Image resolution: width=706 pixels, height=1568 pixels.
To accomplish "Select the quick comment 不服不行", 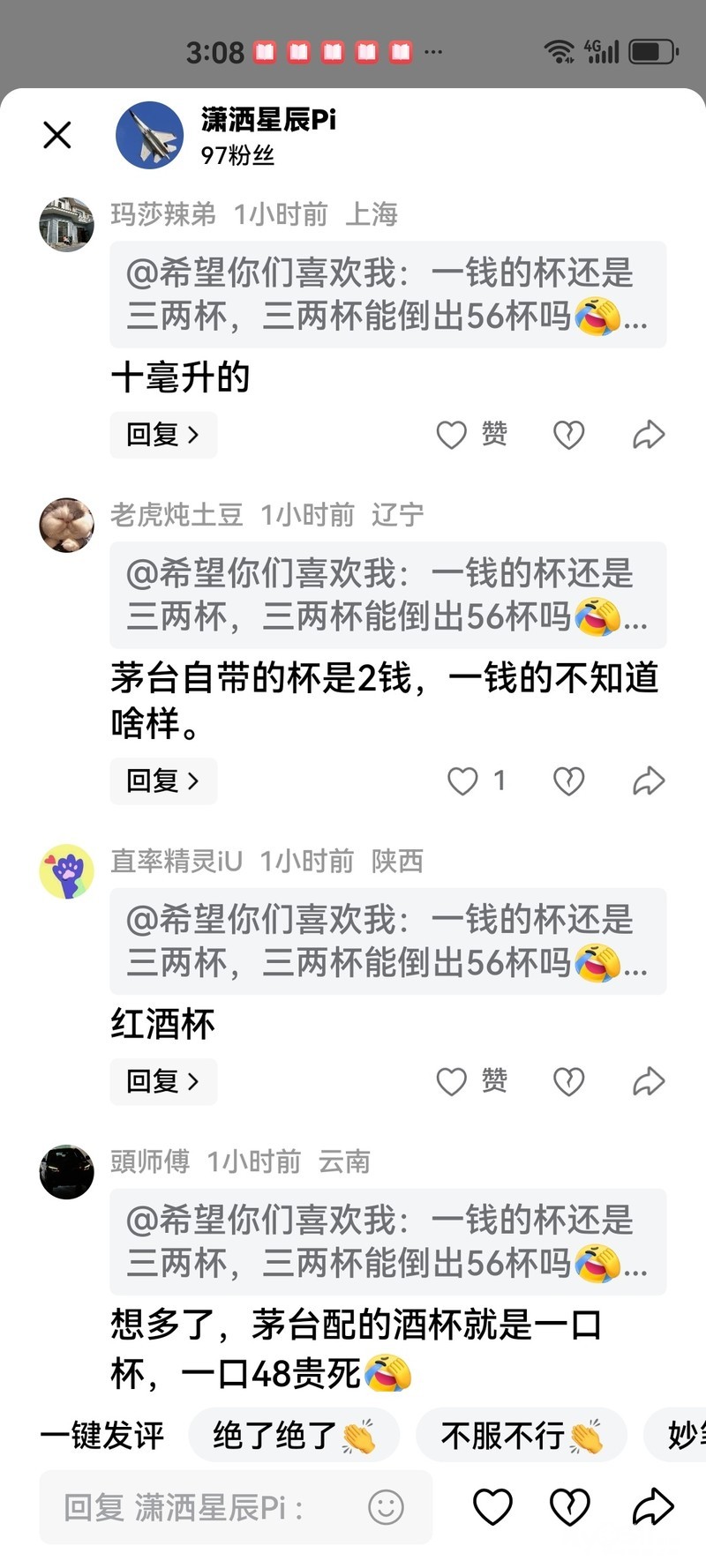I will [x=521, y=1436].
